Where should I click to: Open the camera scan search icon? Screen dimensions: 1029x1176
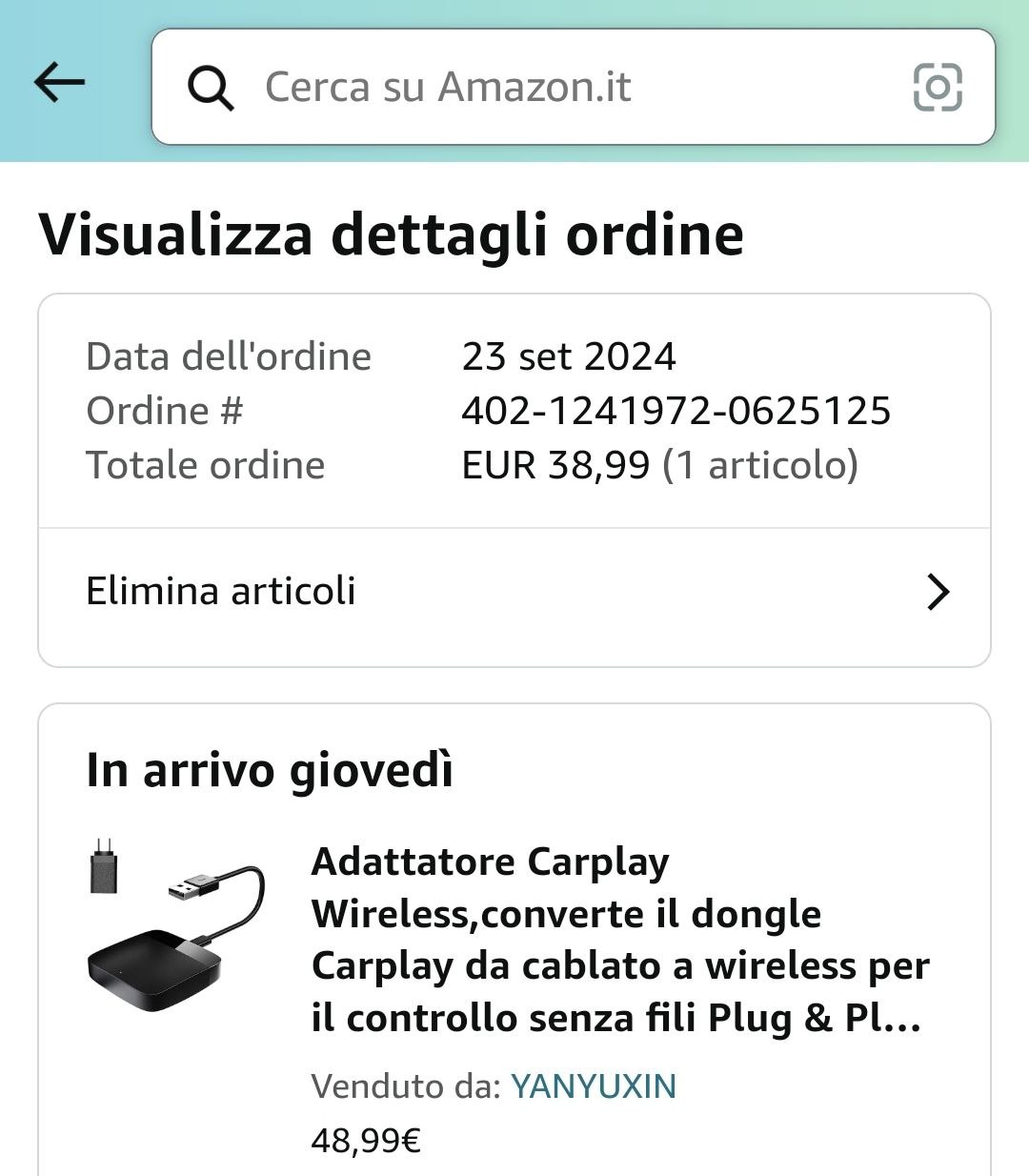point(937,88)
